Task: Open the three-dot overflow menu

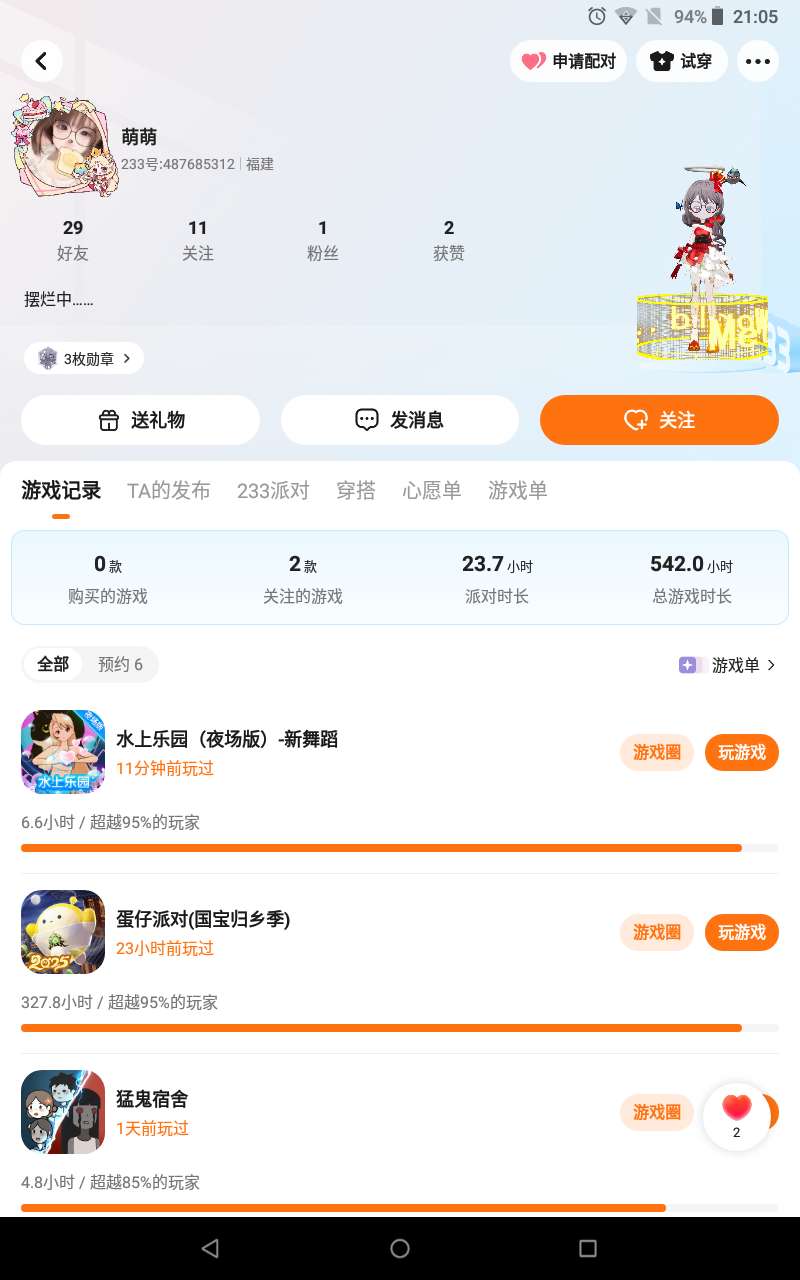Action: [758, 61]
